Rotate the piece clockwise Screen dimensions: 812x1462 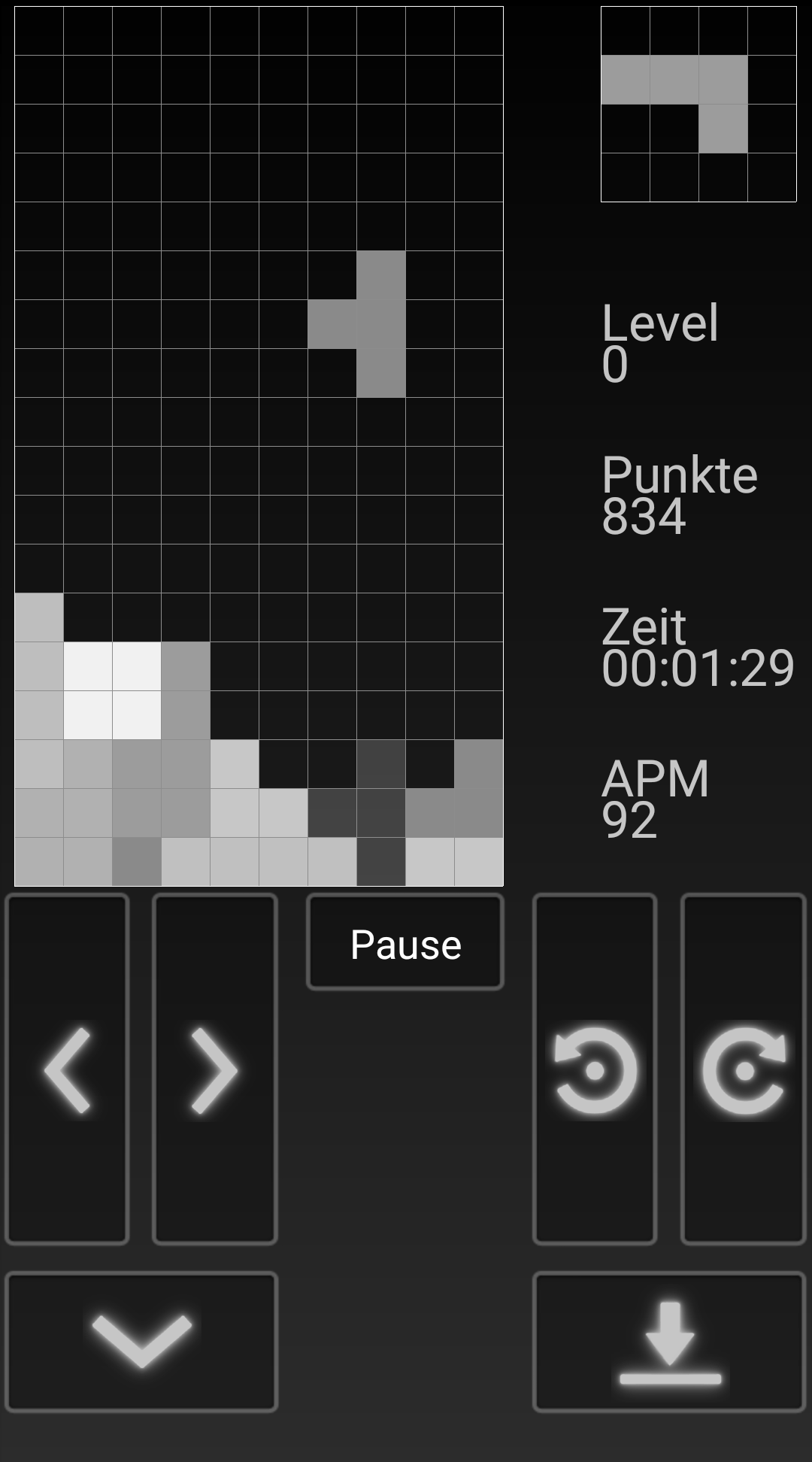744,1069
